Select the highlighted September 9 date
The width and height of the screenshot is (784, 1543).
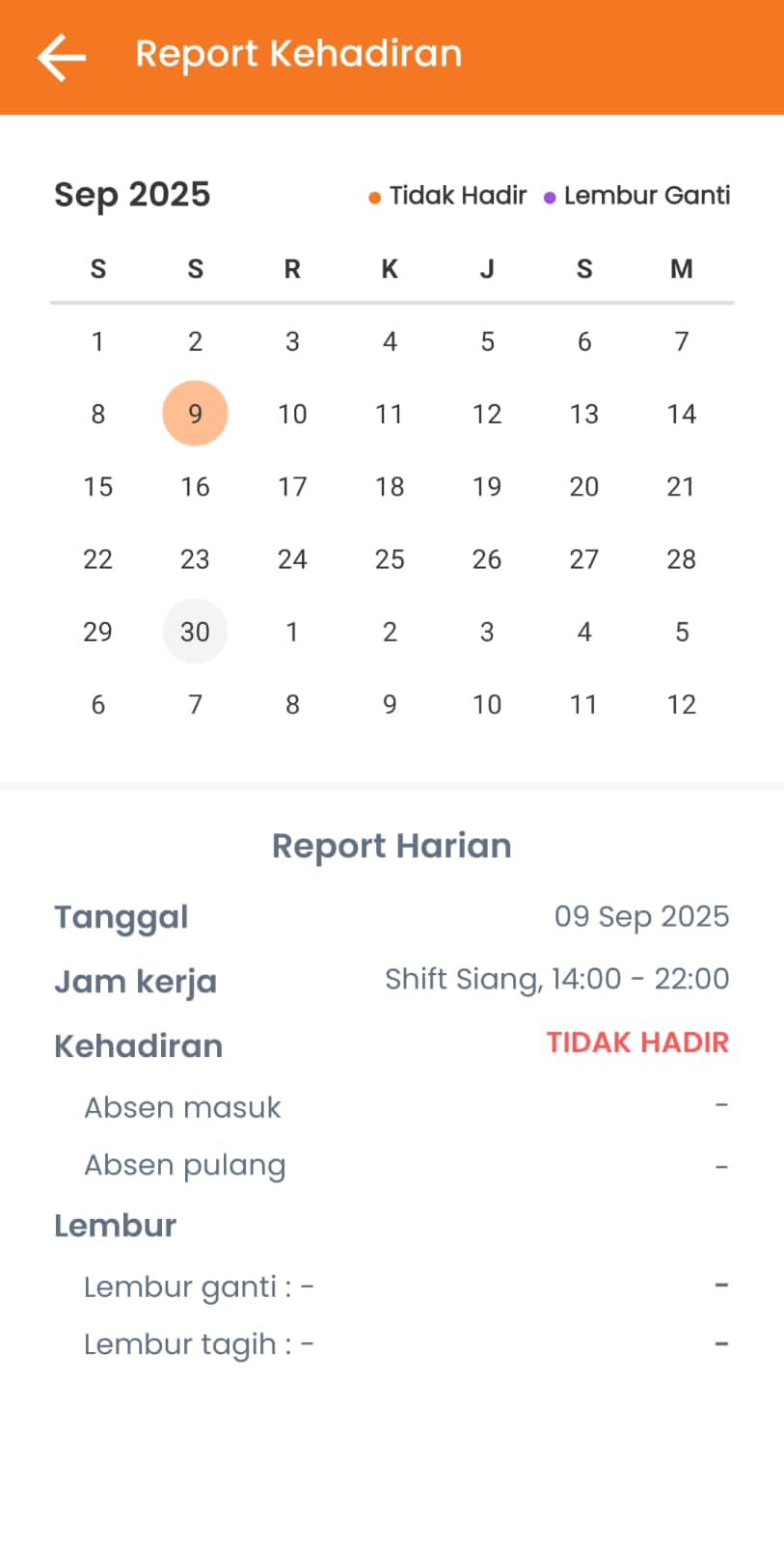click(195, 414)
